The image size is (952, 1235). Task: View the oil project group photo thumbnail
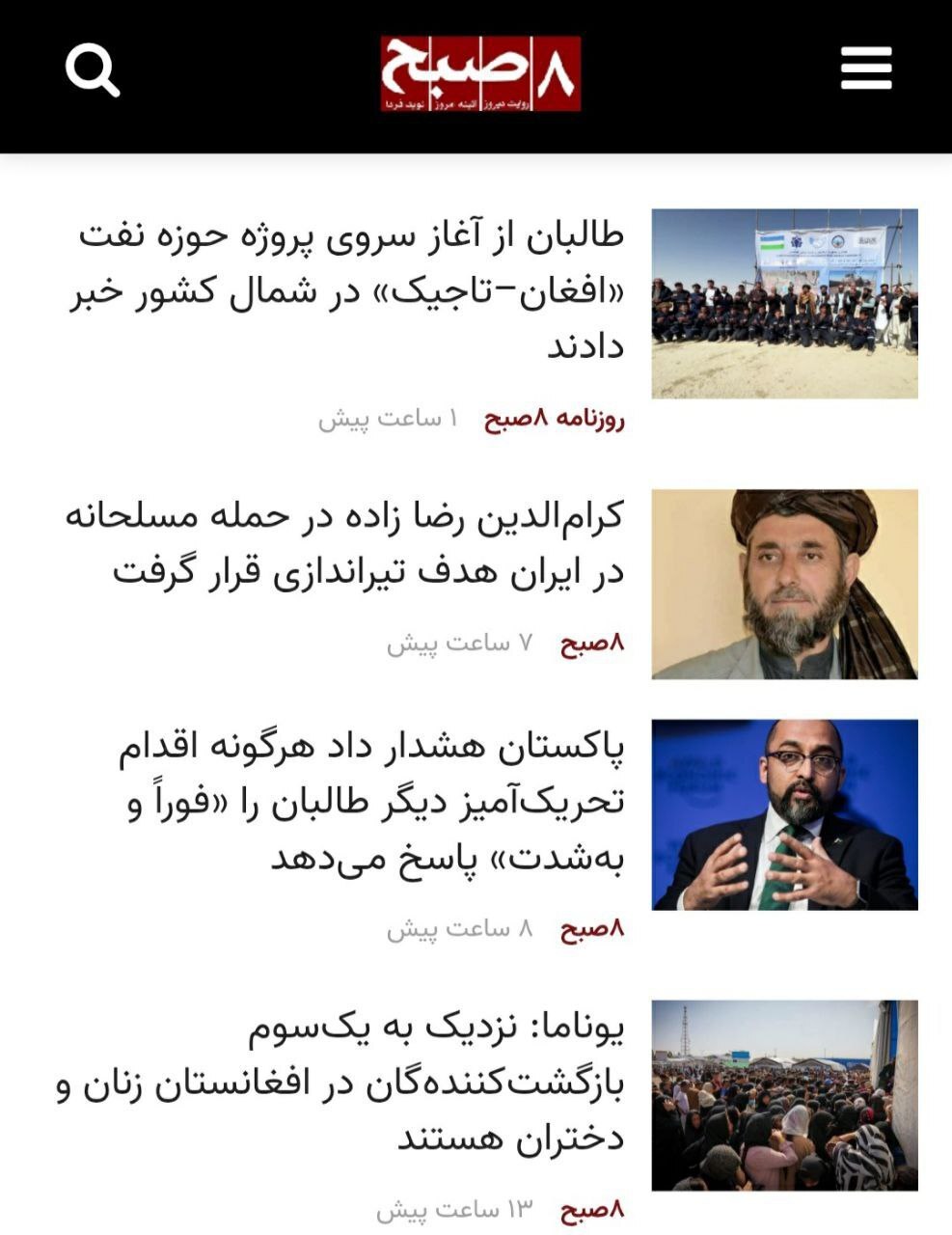(784, 304)
